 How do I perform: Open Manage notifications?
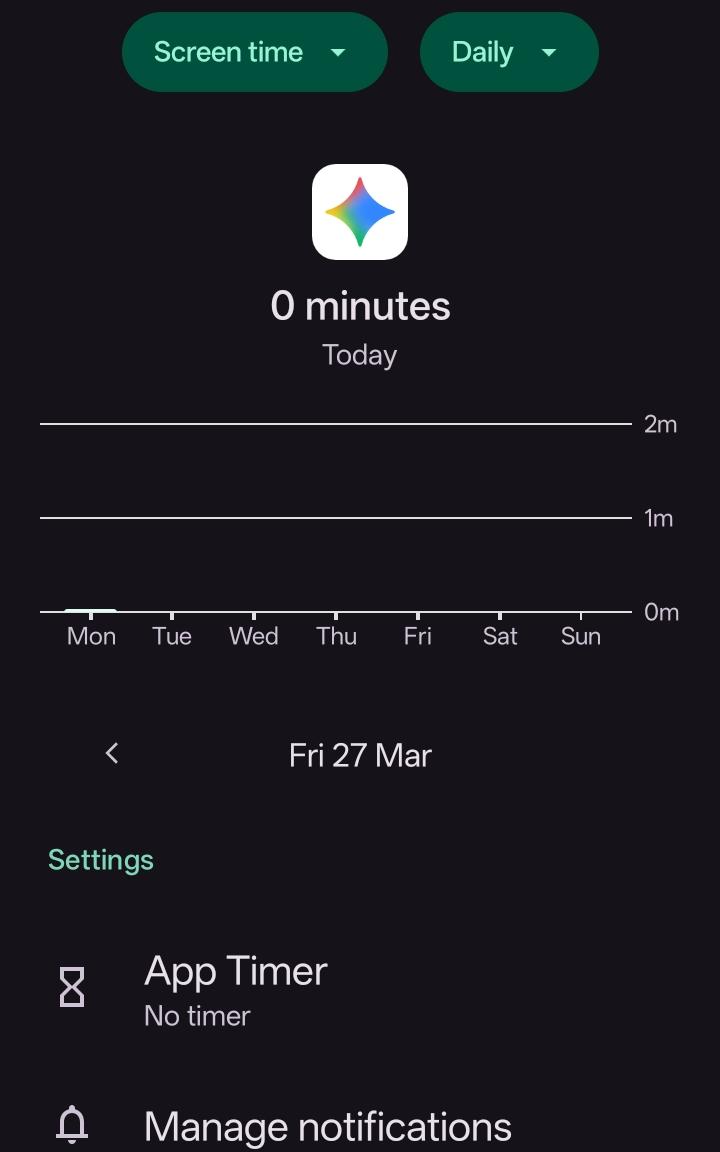point(327,1127)
